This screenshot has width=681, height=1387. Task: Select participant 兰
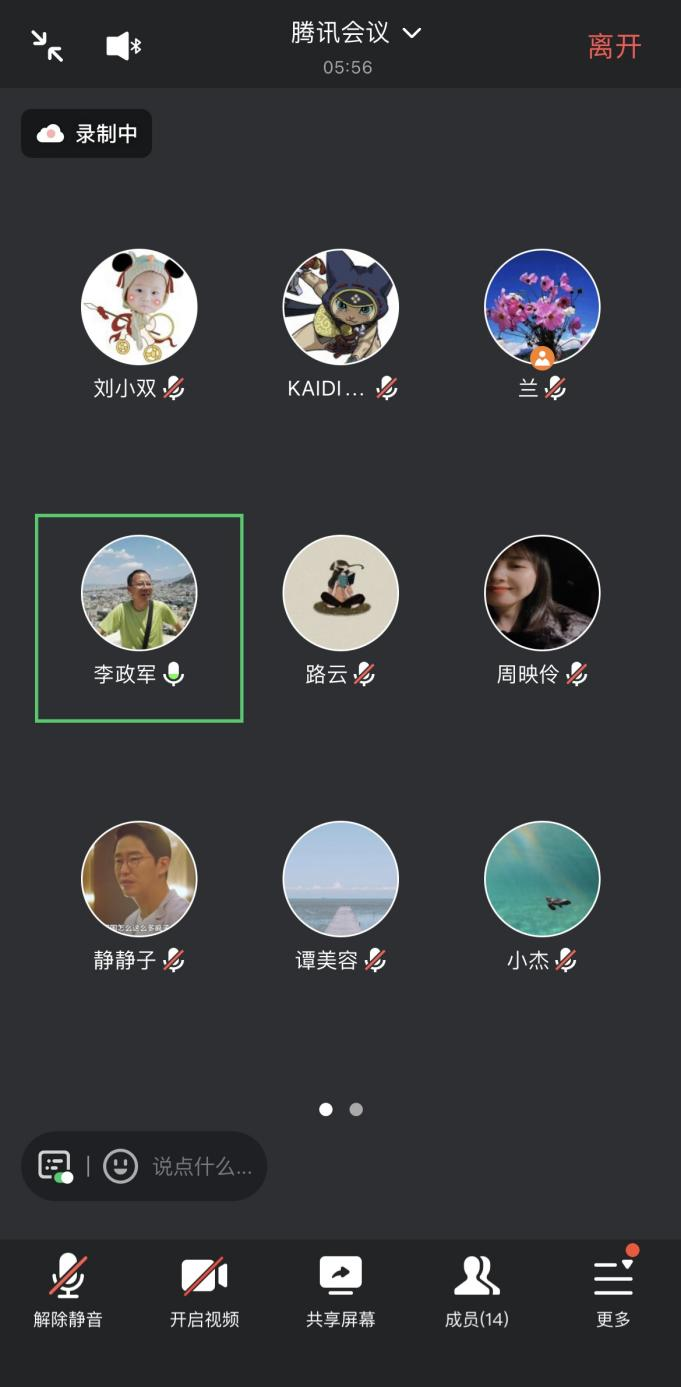point(542,308)
